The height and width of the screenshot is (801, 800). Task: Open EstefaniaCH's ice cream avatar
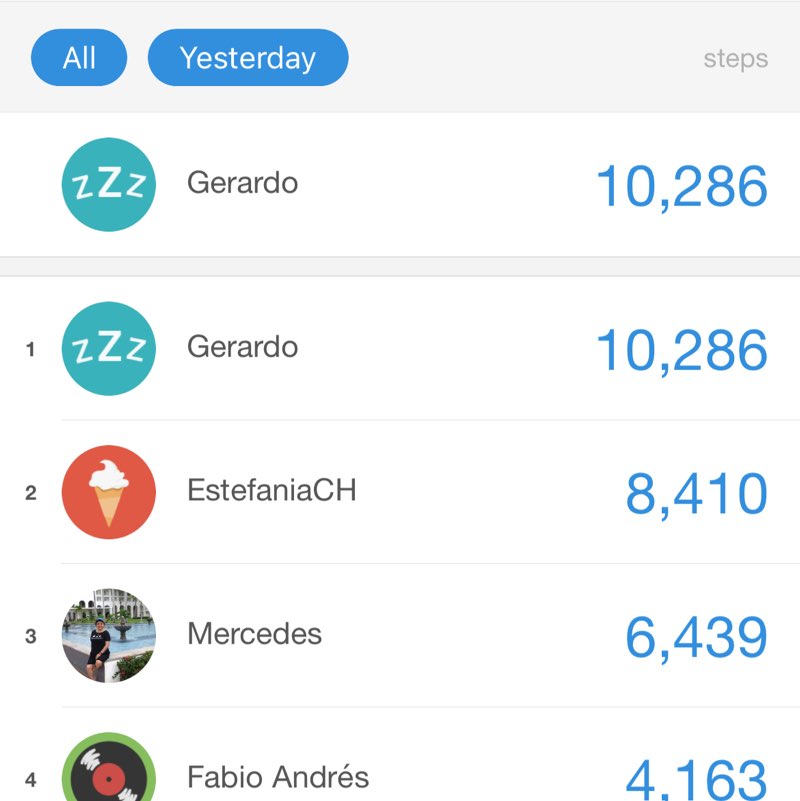(x=108, y=490)
